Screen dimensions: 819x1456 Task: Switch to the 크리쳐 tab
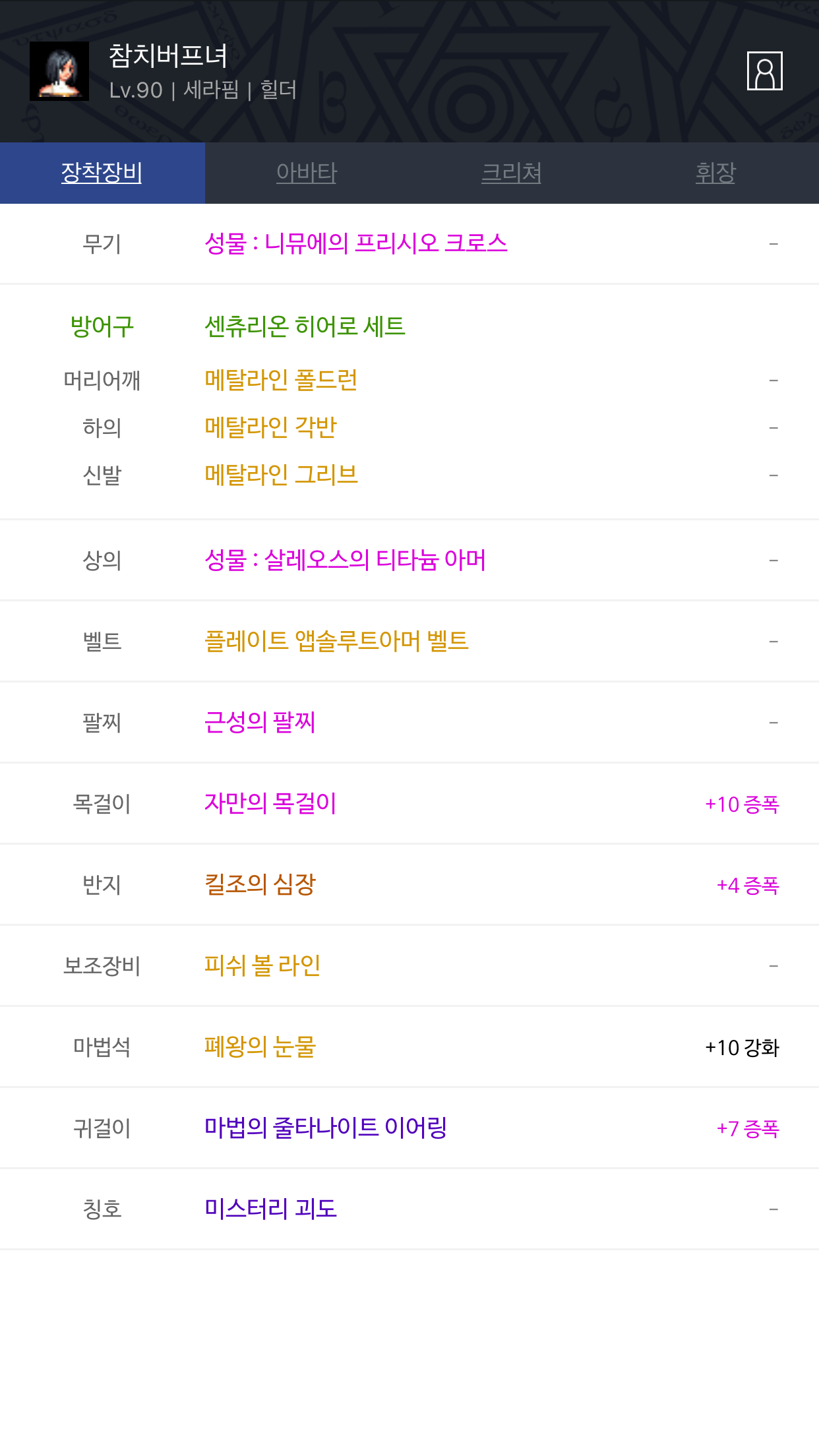[512, 173]
